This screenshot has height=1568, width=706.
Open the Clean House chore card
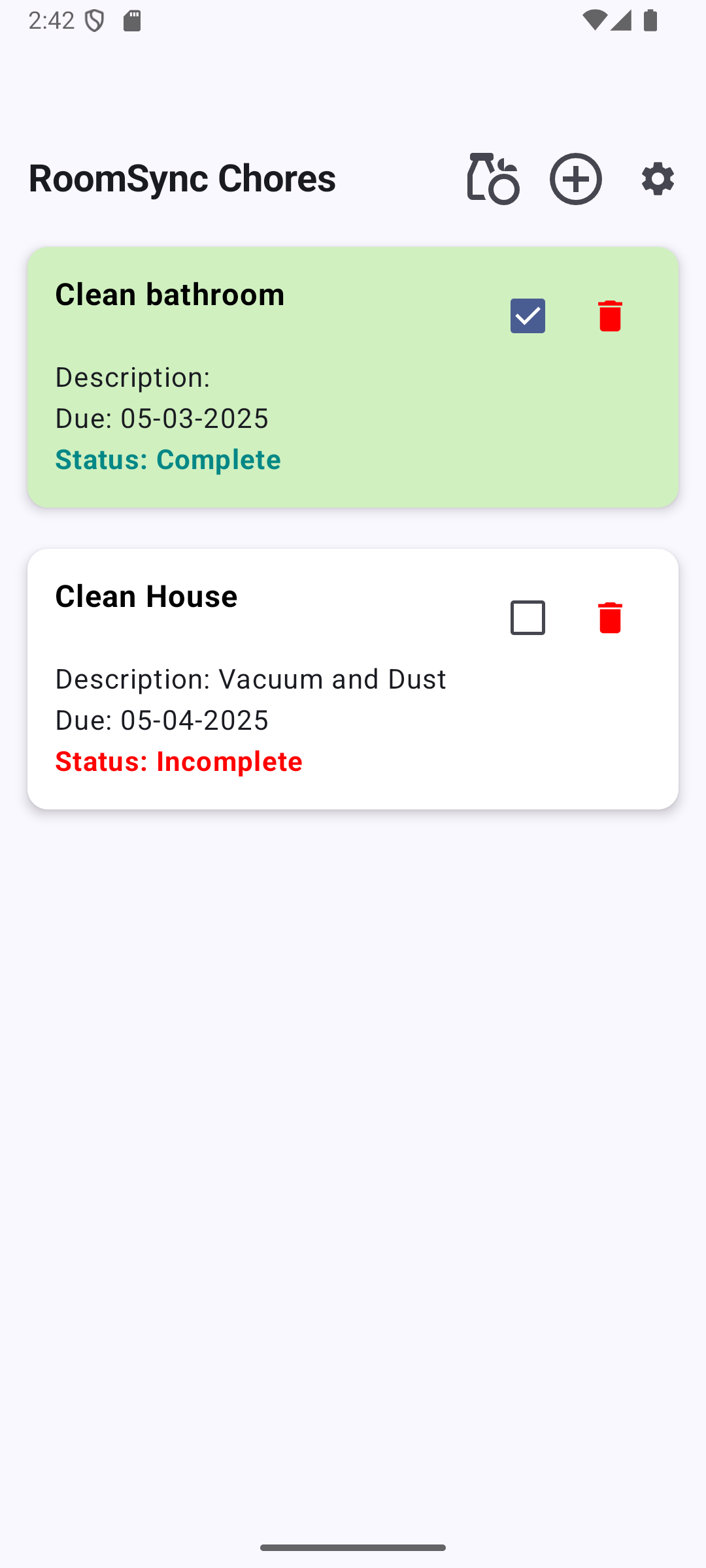point(261,699)
